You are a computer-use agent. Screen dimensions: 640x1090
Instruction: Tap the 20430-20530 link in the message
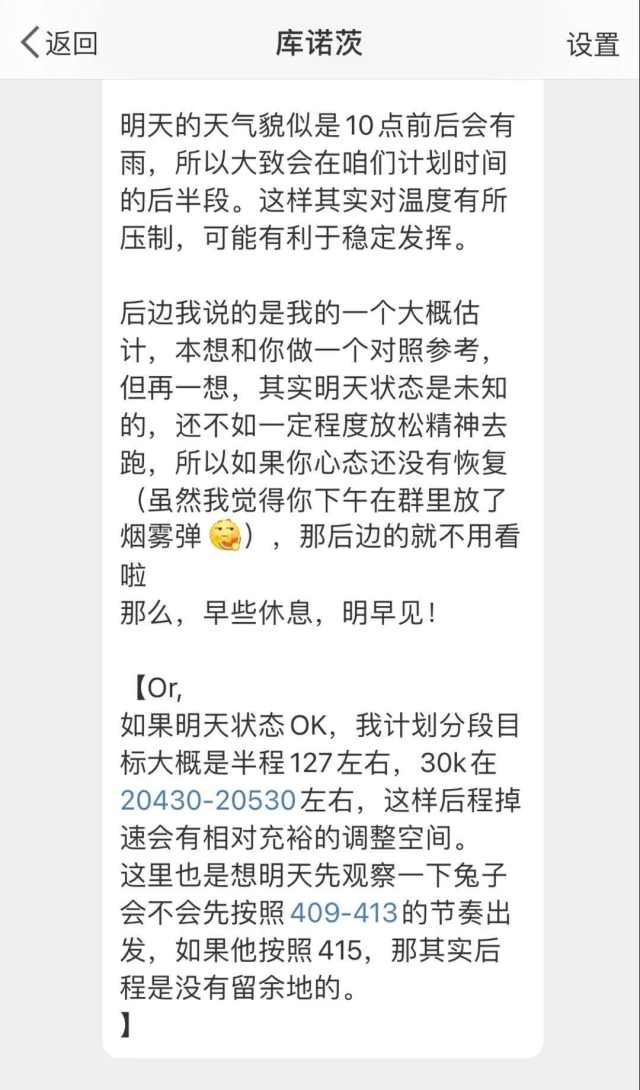[x=207, y=800]
